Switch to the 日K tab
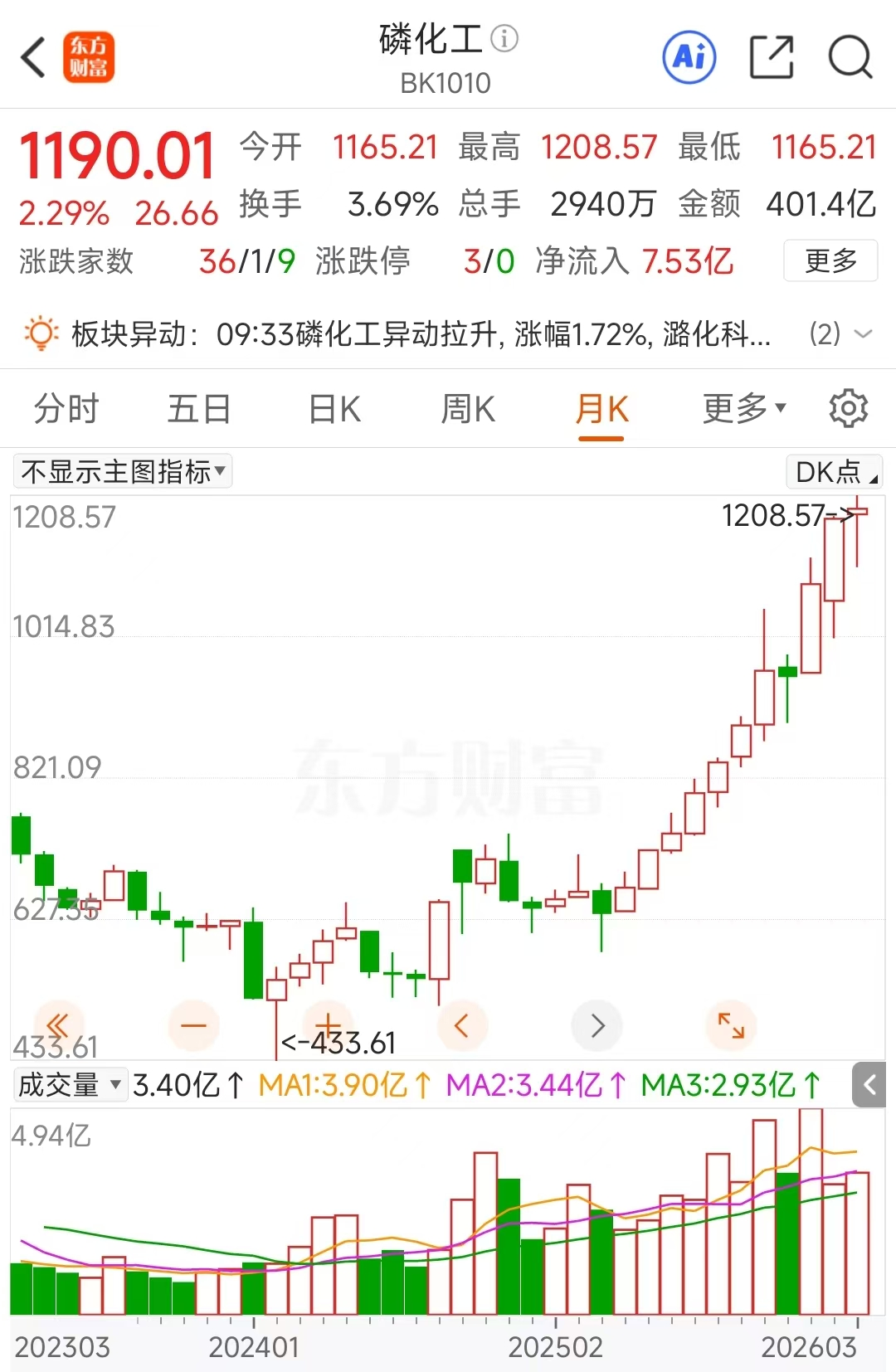This screenshot has height=1372, width=896. point(333,408)
